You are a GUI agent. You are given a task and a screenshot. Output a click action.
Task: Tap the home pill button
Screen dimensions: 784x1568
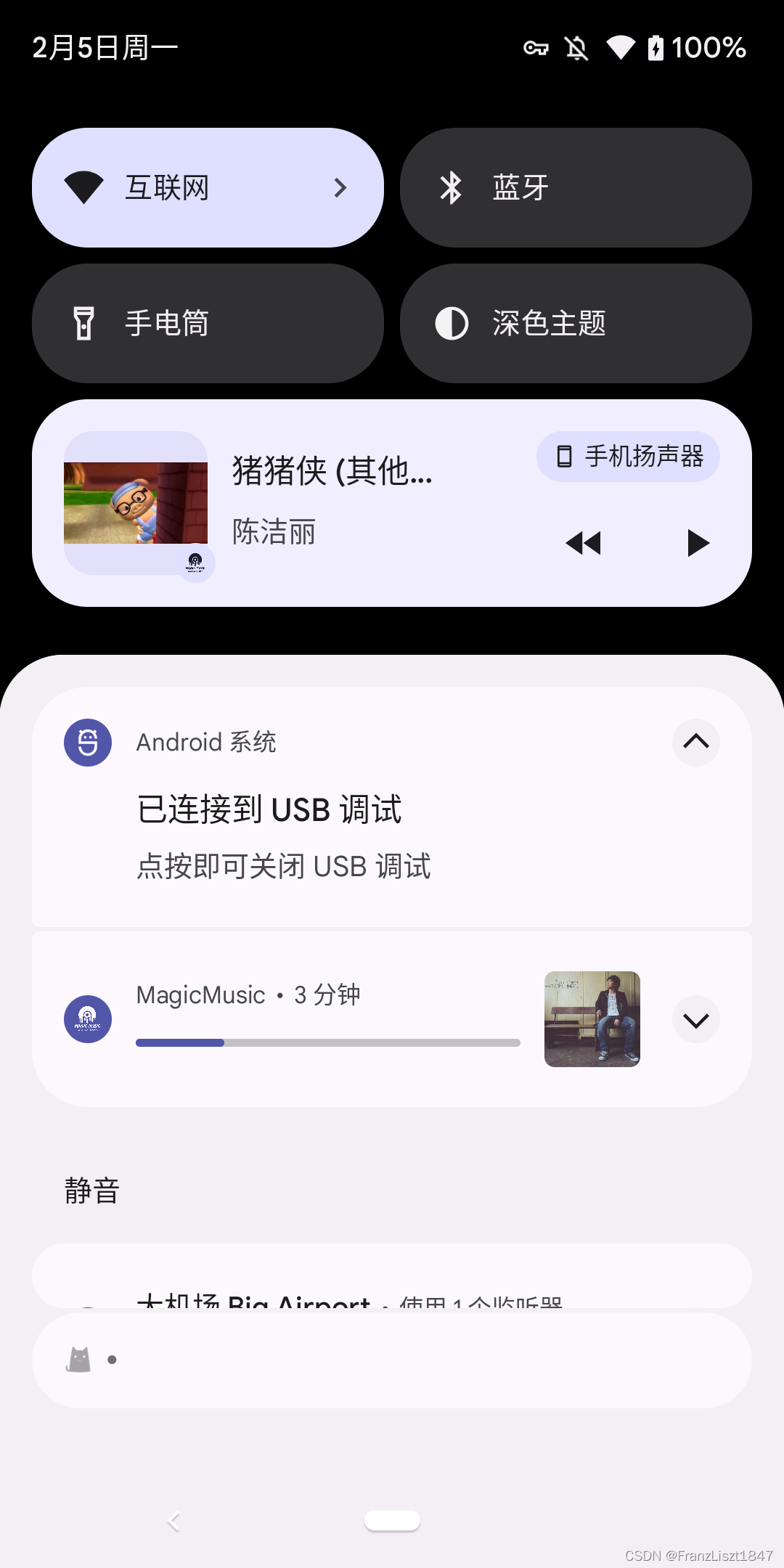(x=392, y=1521)
